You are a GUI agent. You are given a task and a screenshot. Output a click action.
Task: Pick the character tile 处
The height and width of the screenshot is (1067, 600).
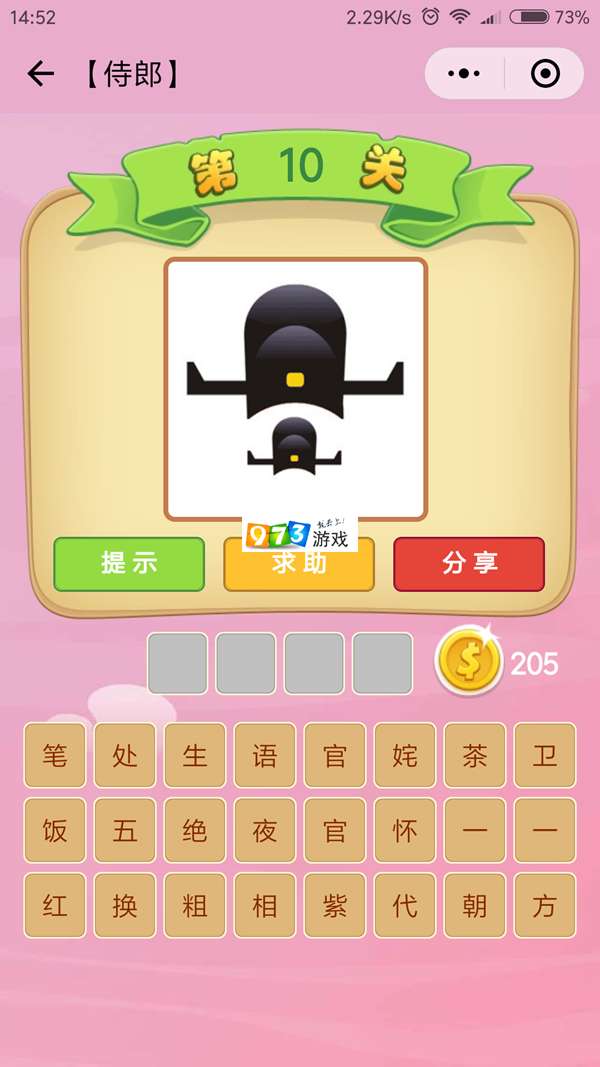[x=125, y=755]
